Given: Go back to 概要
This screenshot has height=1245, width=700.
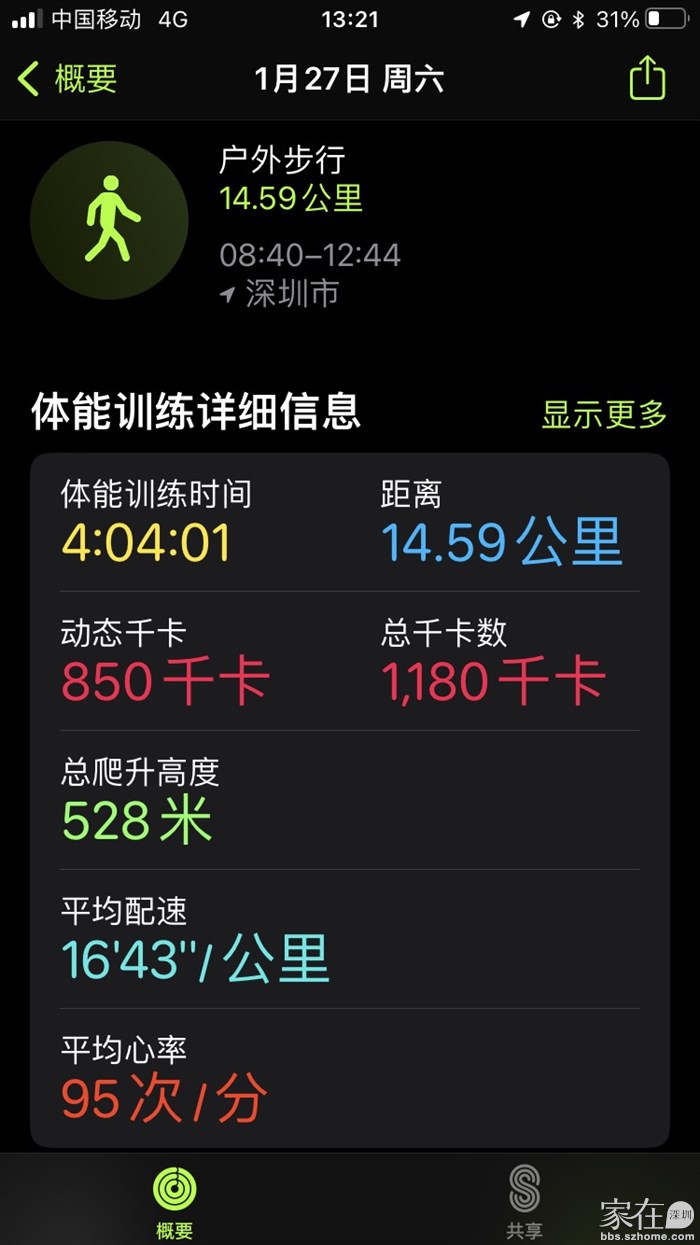Looking at the screenshot, I should [68, 79].
